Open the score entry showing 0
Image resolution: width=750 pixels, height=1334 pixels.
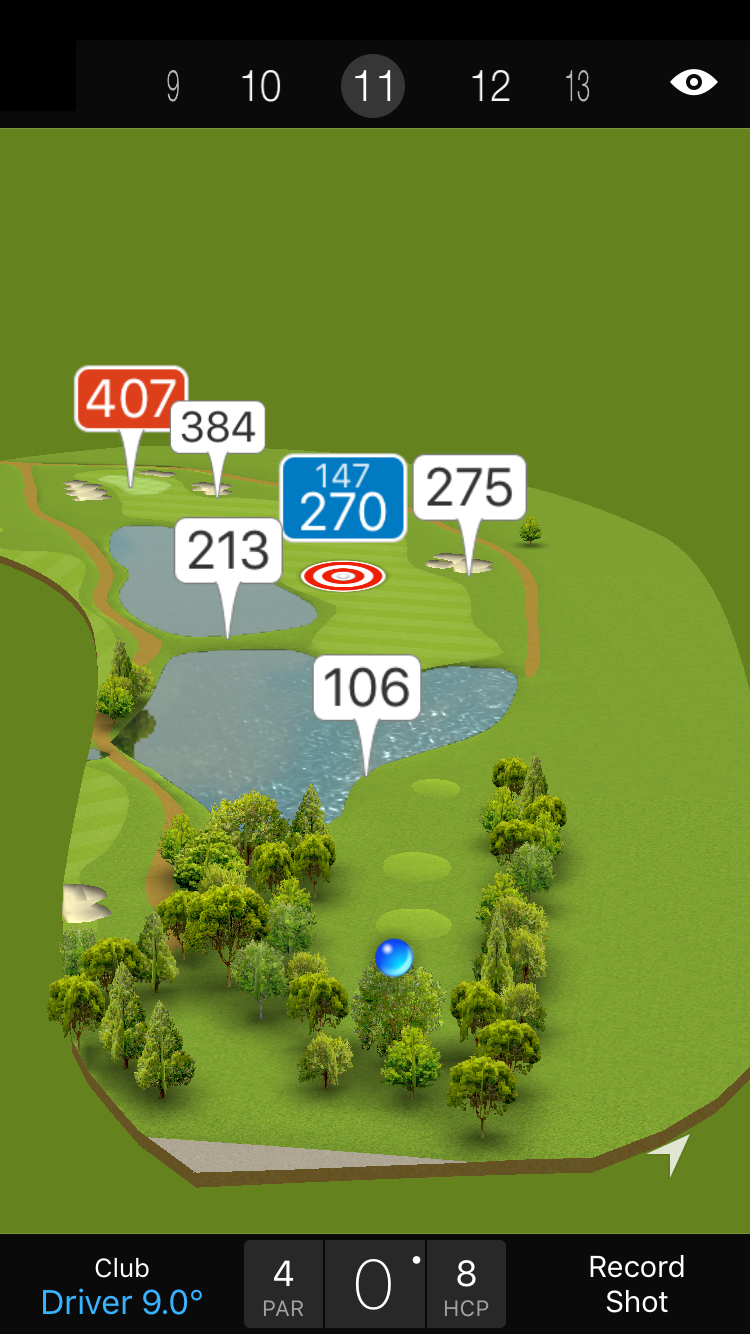[x=374, y=1284]
